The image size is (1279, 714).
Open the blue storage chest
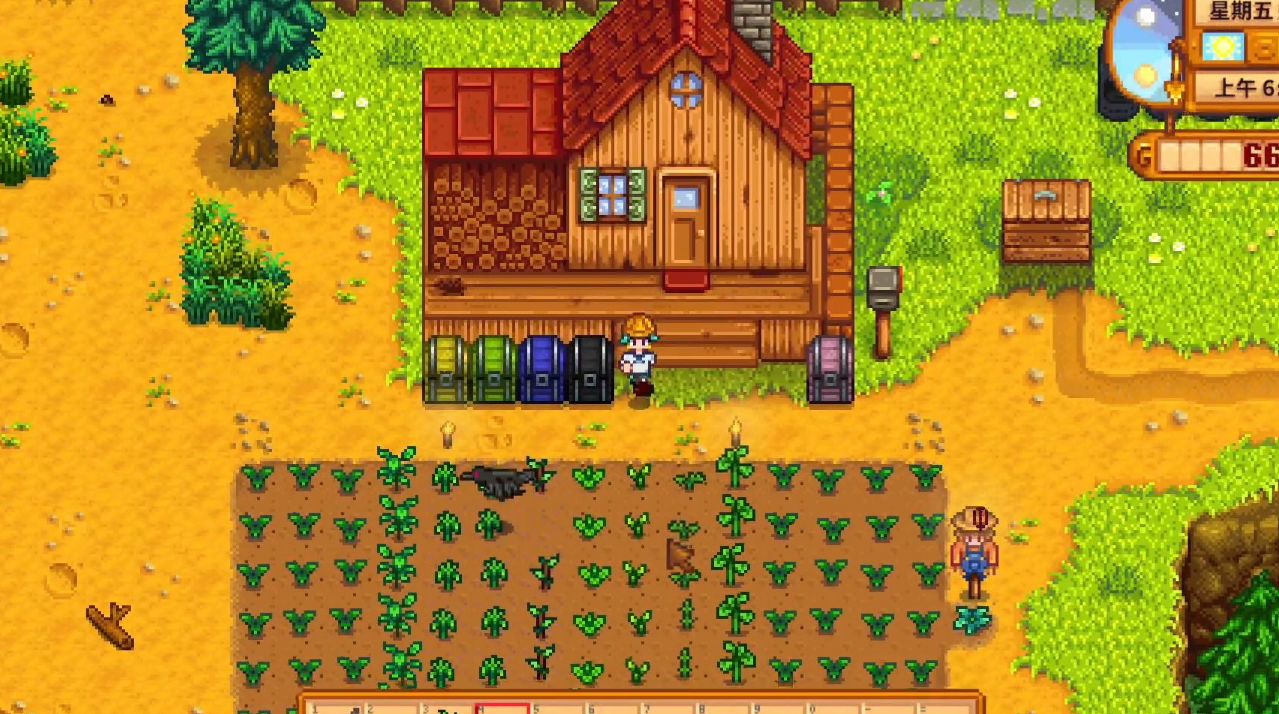click(x=542, y=370)
